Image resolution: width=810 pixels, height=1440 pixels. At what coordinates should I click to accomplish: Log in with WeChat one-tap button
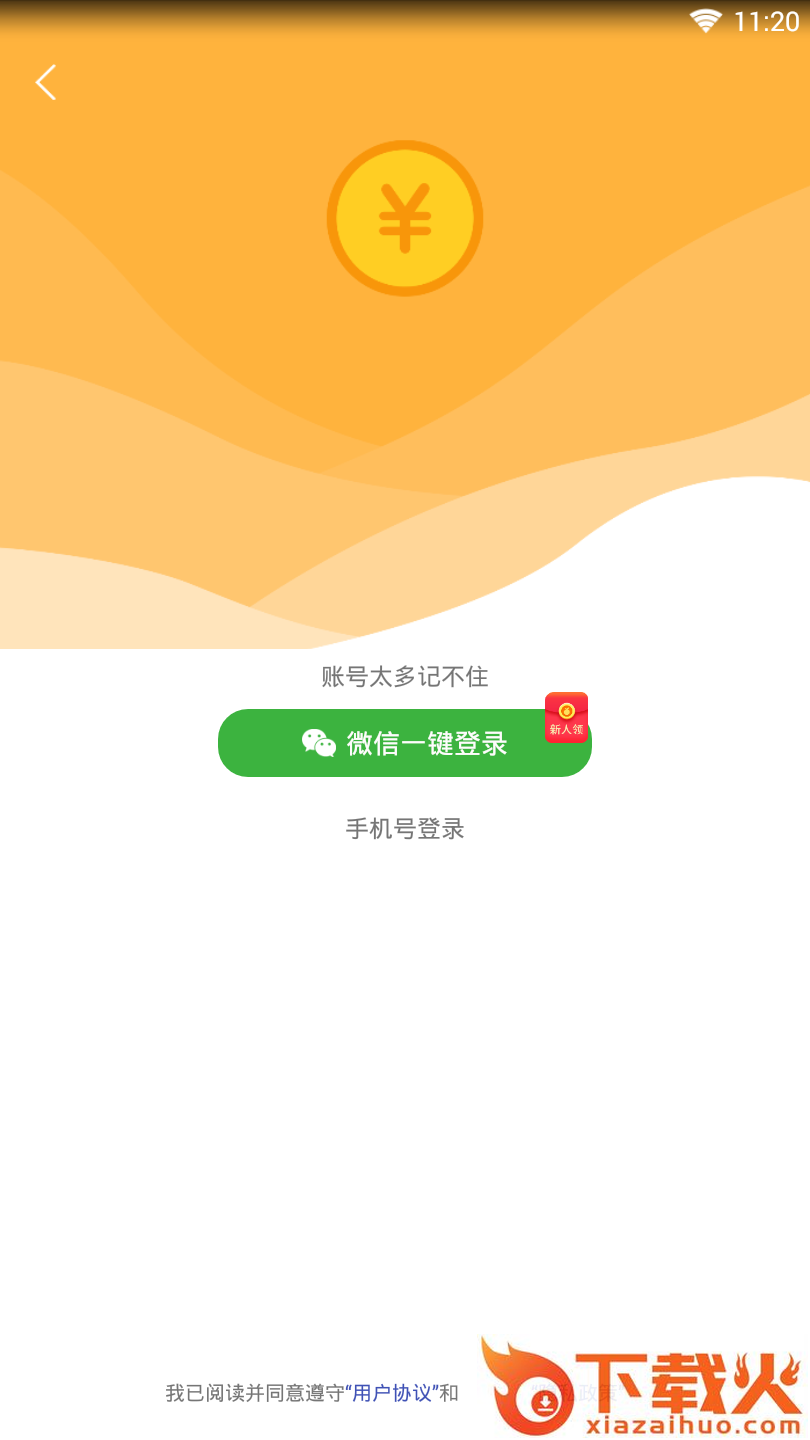click(405, 743)
